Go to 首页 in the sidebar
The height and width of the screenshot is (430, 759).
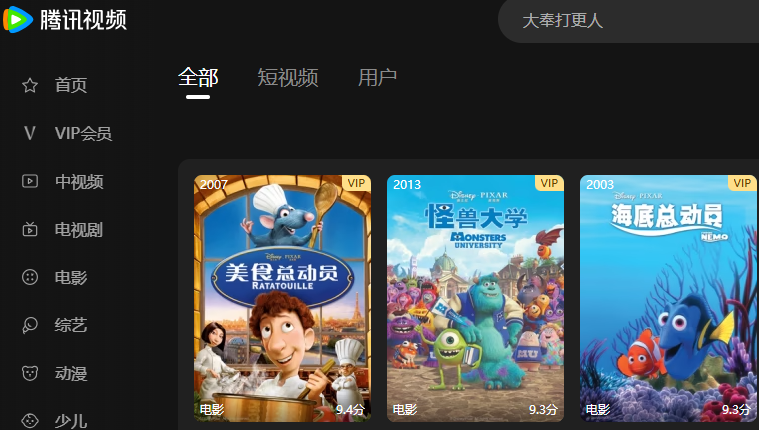pos(70,86)
